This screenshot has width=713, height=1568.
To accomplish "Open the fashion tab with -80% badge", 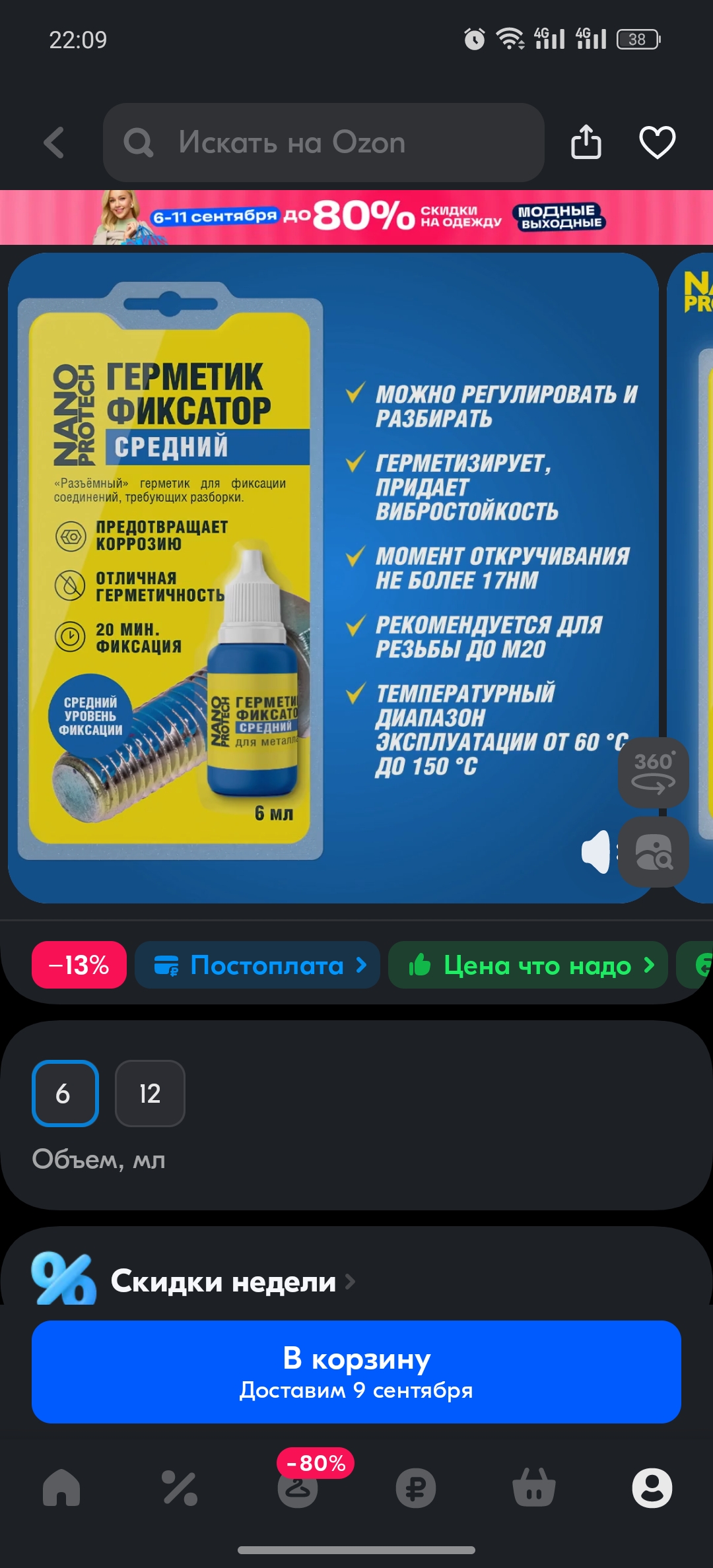I will click(x=298, y=1489).
